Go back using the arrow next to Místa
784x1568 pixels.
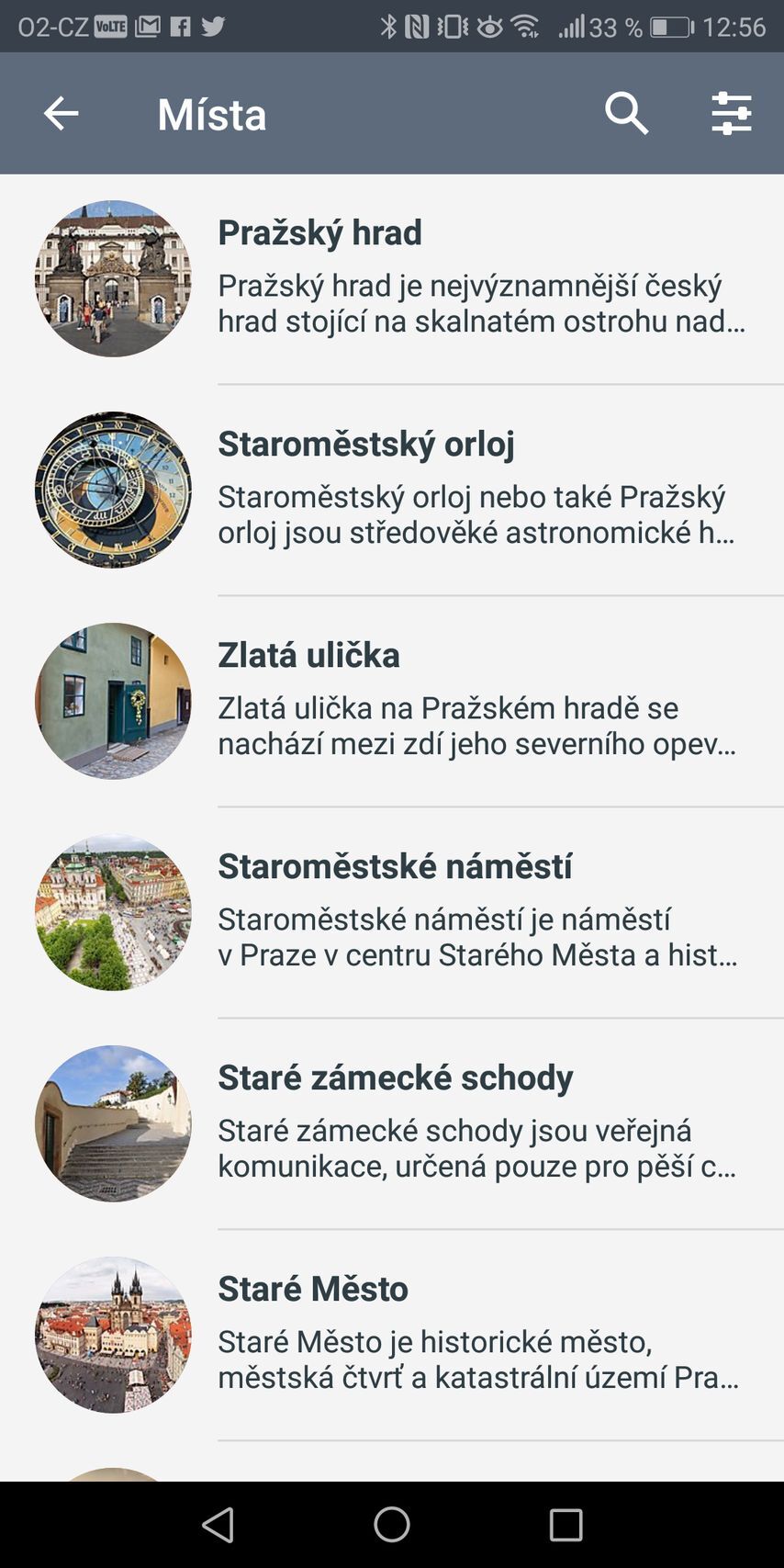click(61, 113)
